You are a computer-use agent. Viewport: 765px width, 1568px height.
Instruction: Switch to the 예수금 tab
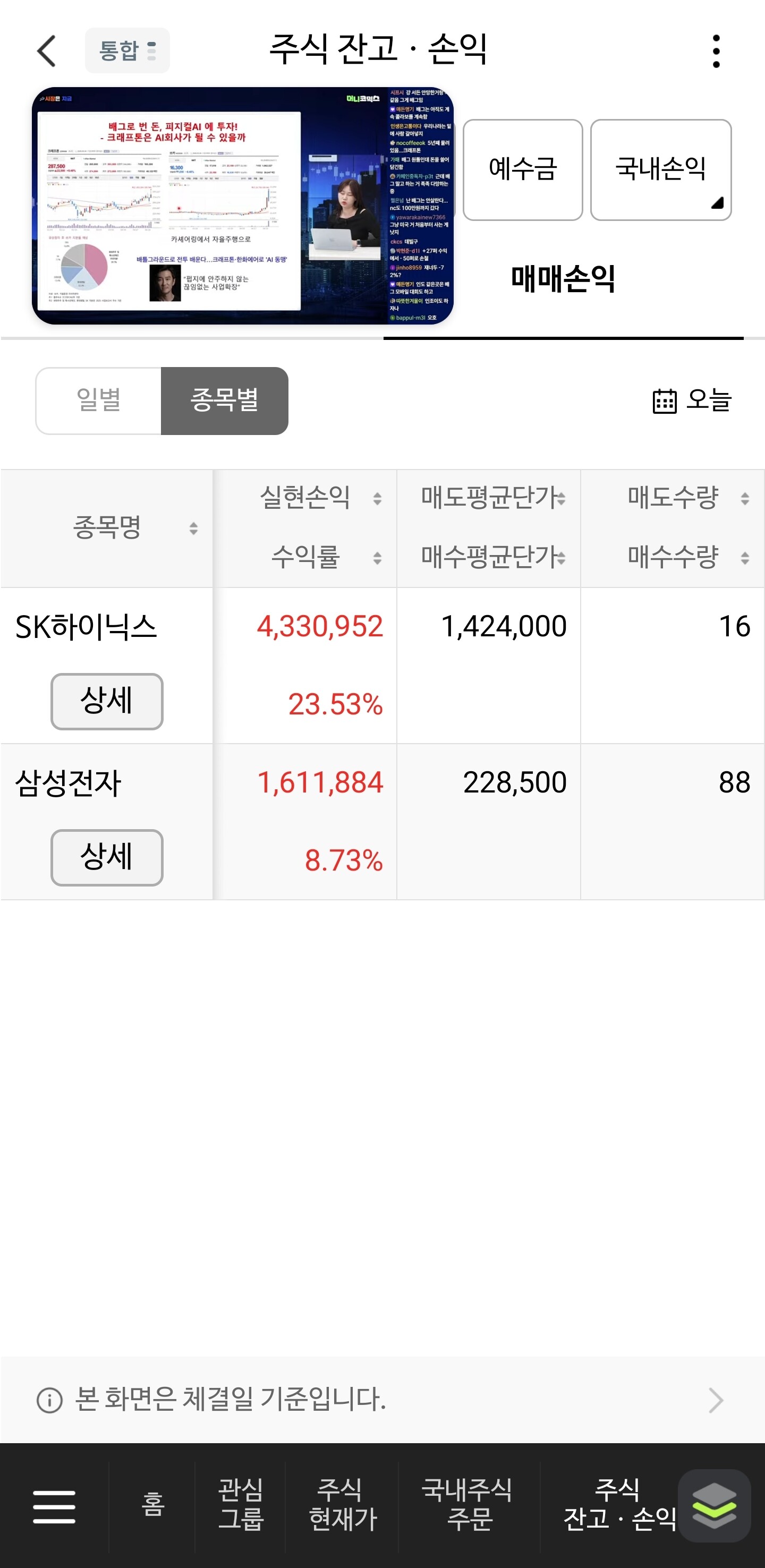click(523, 170)
